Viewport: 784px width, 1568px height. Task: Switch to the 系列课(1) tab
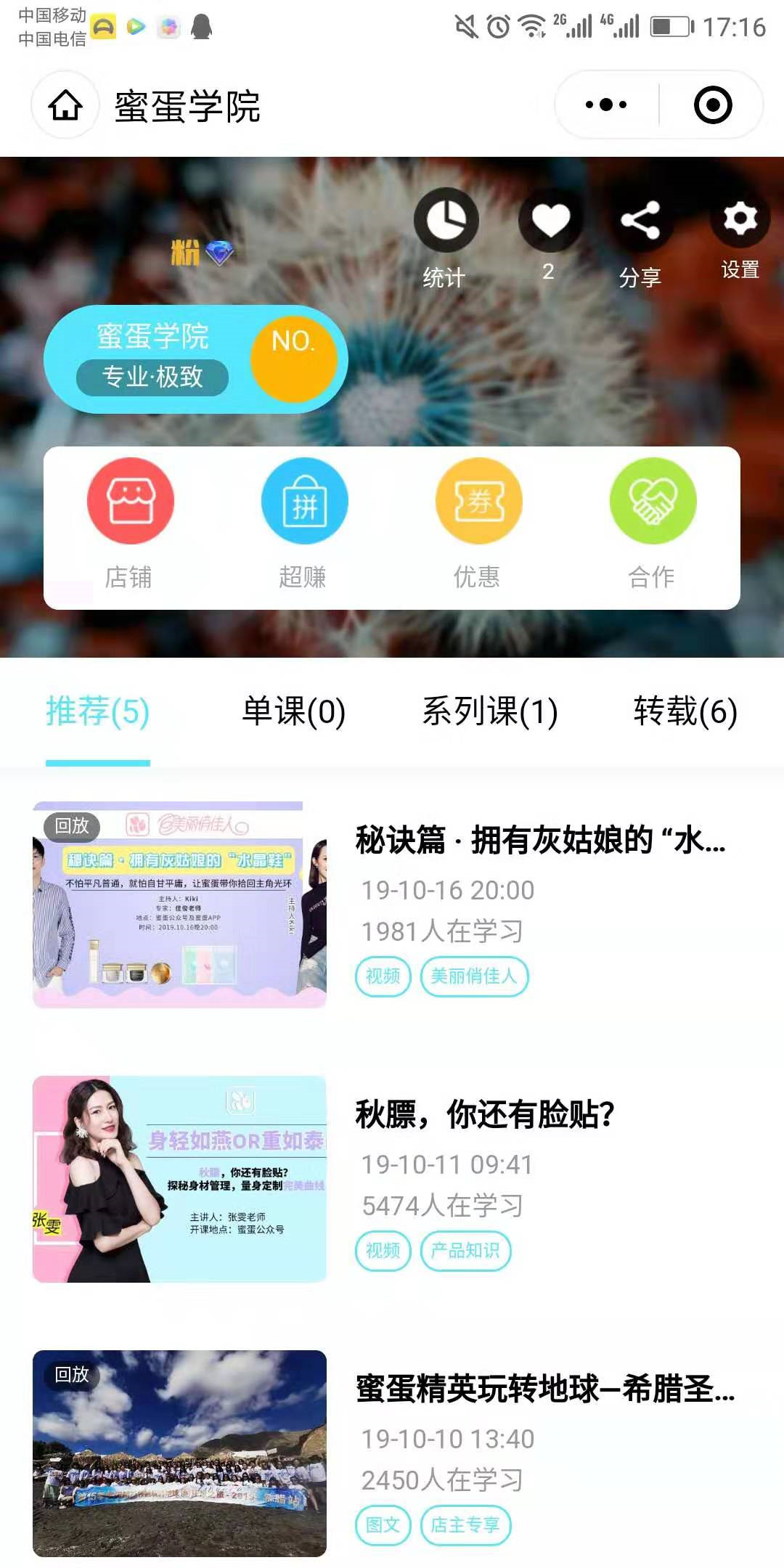pyautogui.click(x=490, y=711)
